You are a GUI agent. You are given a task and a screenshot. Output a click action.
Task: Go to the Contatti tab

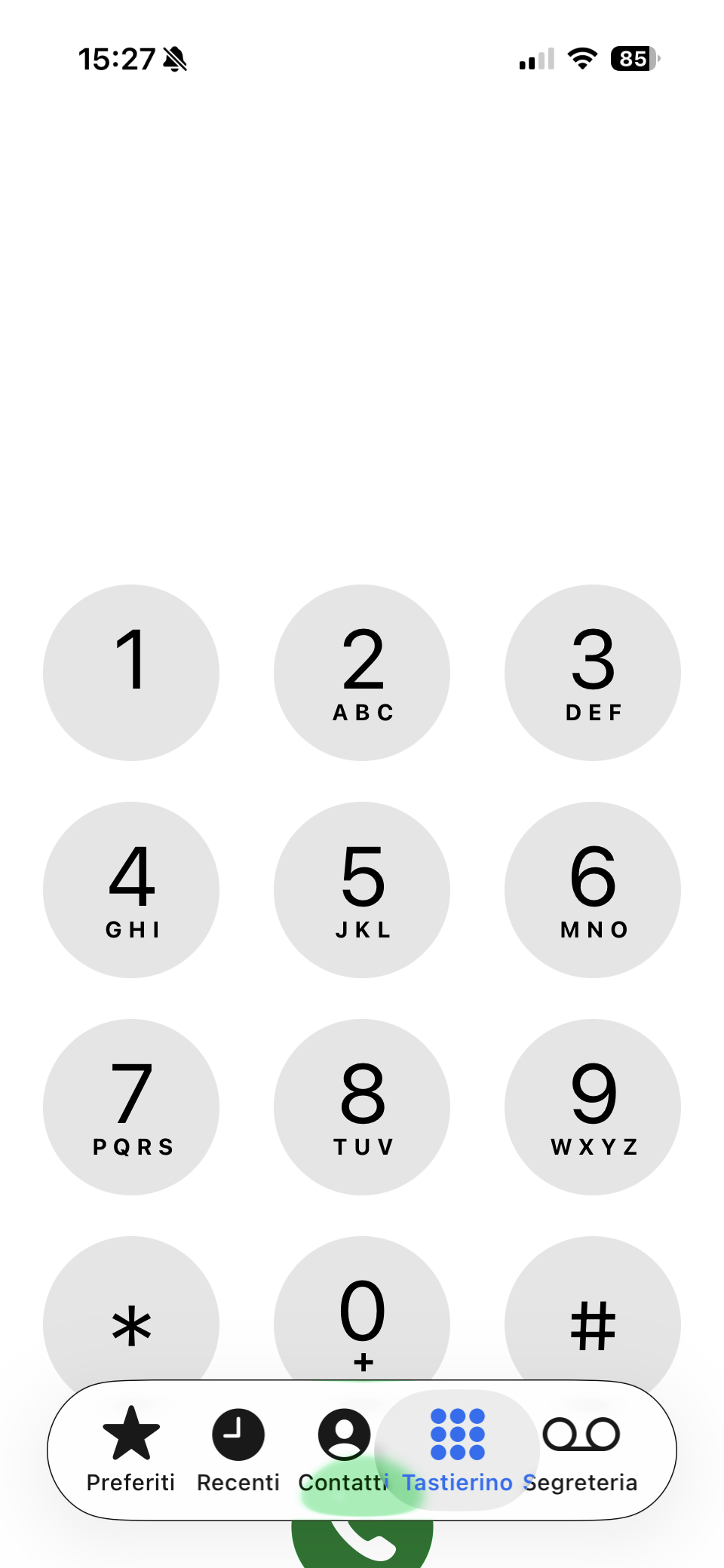point(343,1450)
